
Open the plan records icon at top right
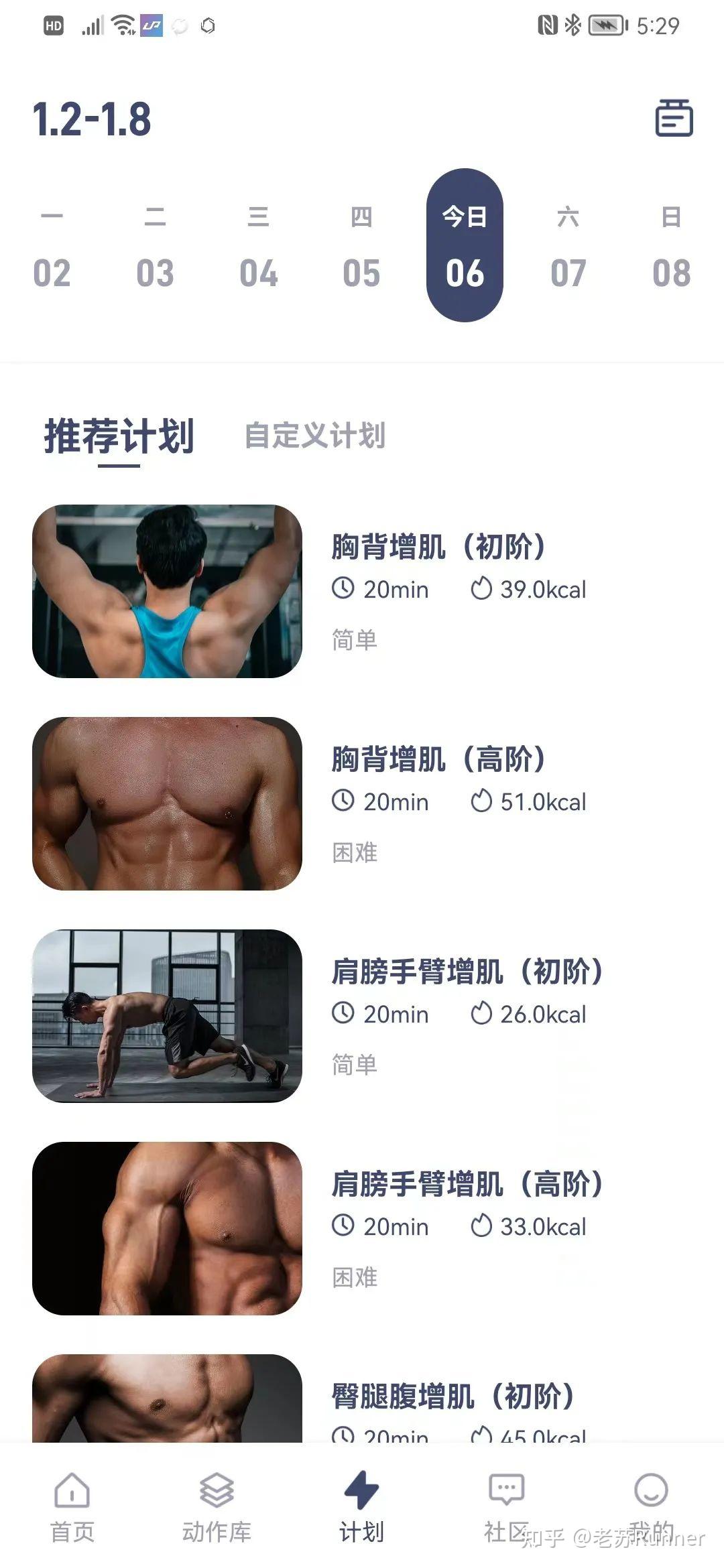[x=674, y=118]
